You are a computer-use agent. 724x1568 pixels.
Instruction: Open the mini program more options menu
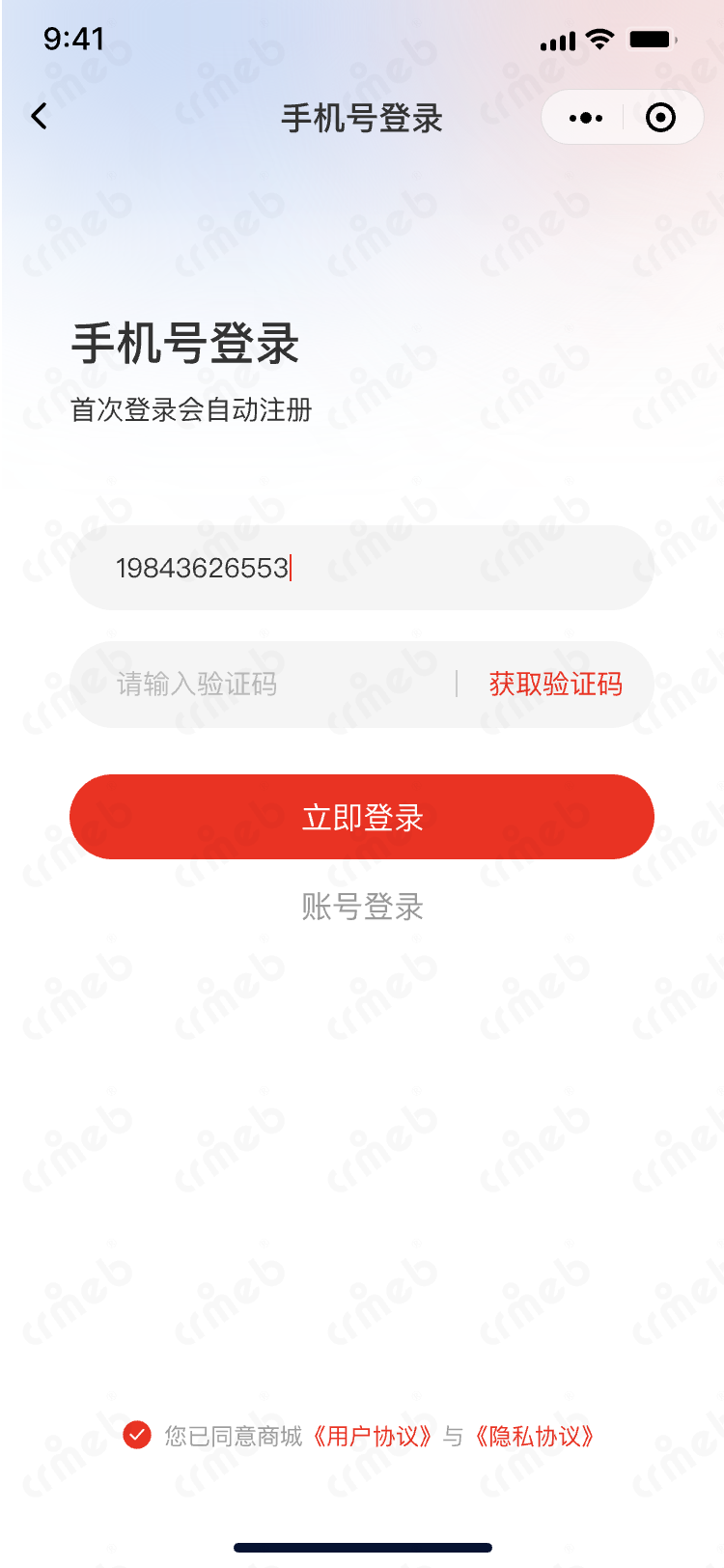pos(585,118)
